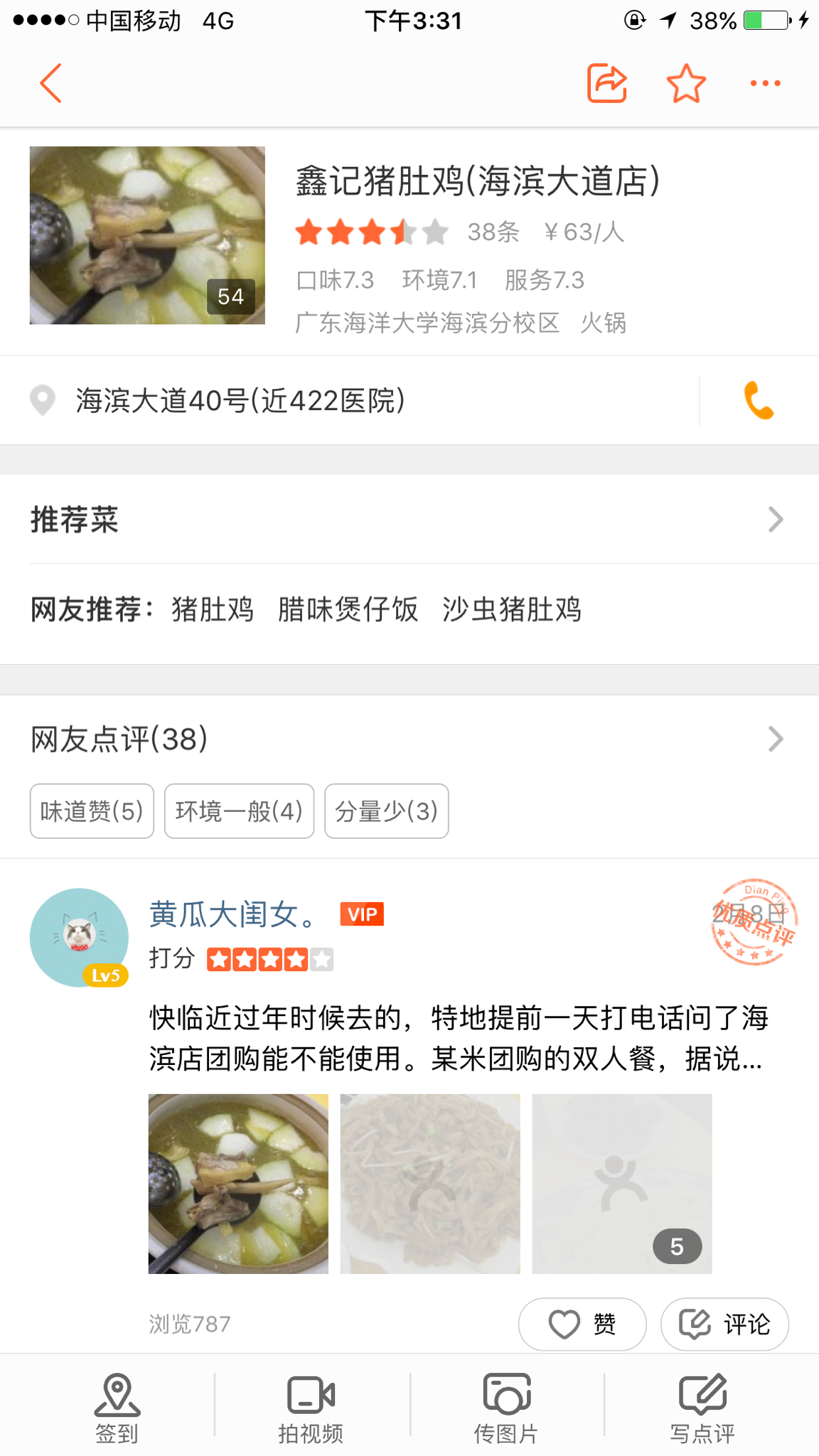Comment on the review via 评论
Image resolution: width=819 pixels, height=1456 pixels.
(724, 1324)
